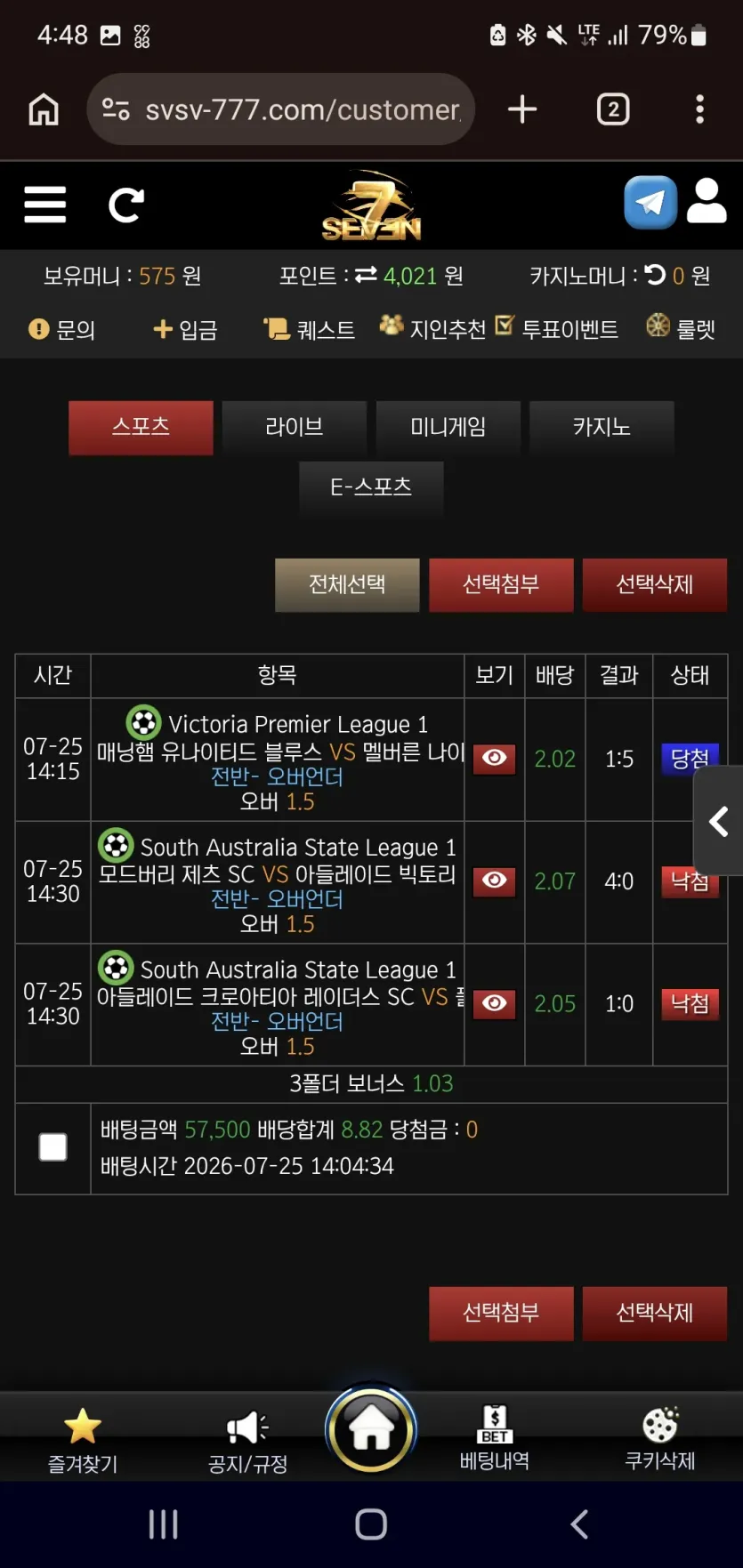Open 공지/규정 notices
Viewport: 743px width, 1568px height.
click(248, 1438)
